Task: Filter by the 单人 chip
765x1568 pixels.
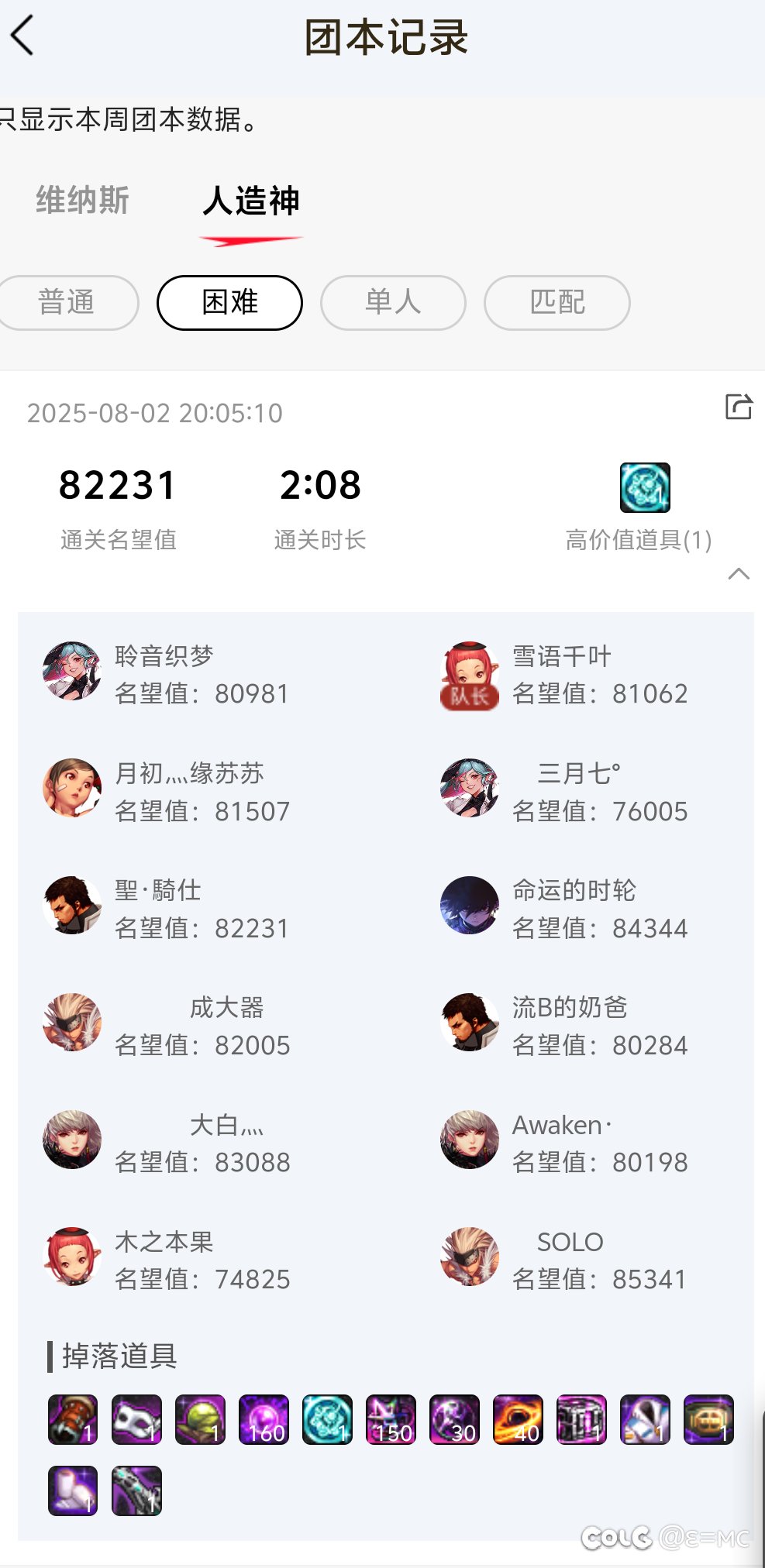Action: [393, 302]
